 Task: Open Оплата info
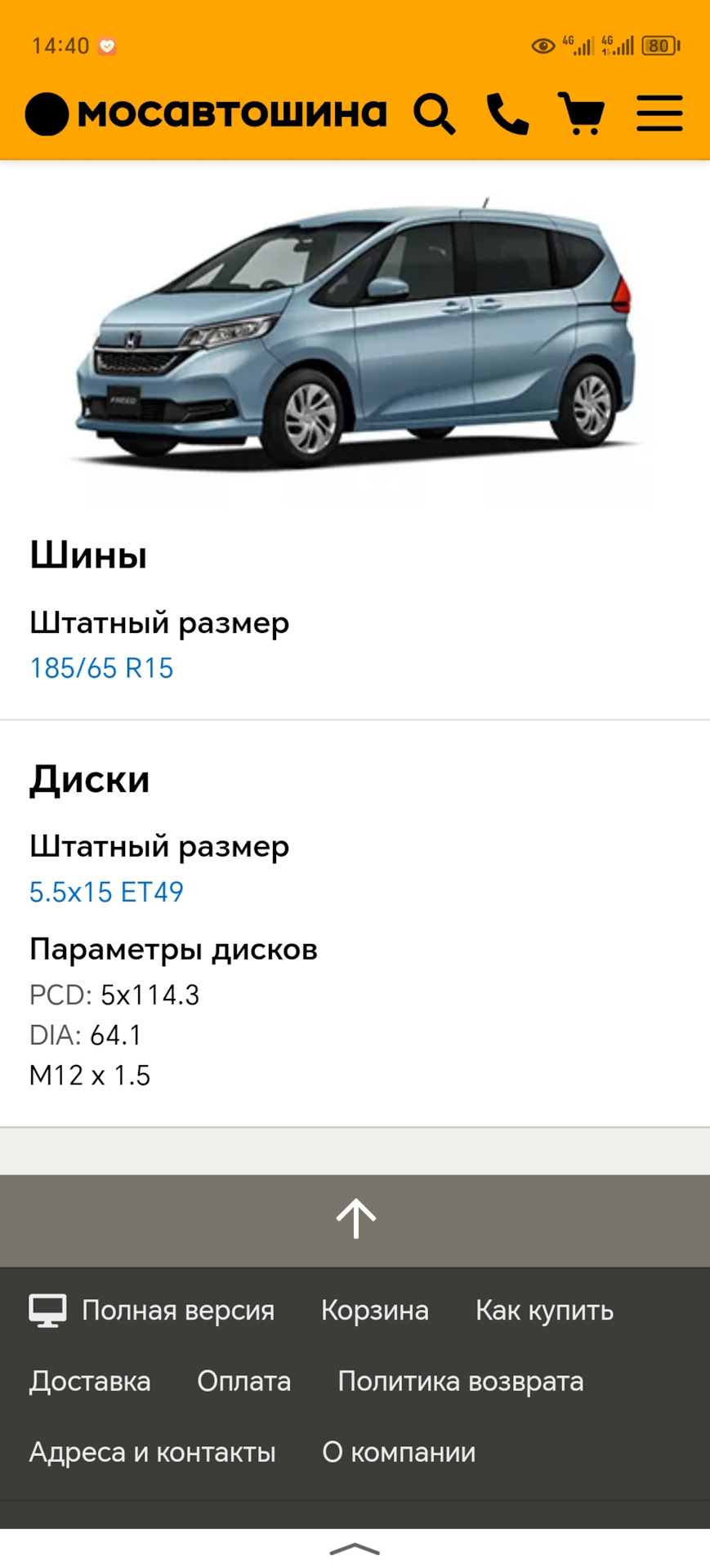244,1381
